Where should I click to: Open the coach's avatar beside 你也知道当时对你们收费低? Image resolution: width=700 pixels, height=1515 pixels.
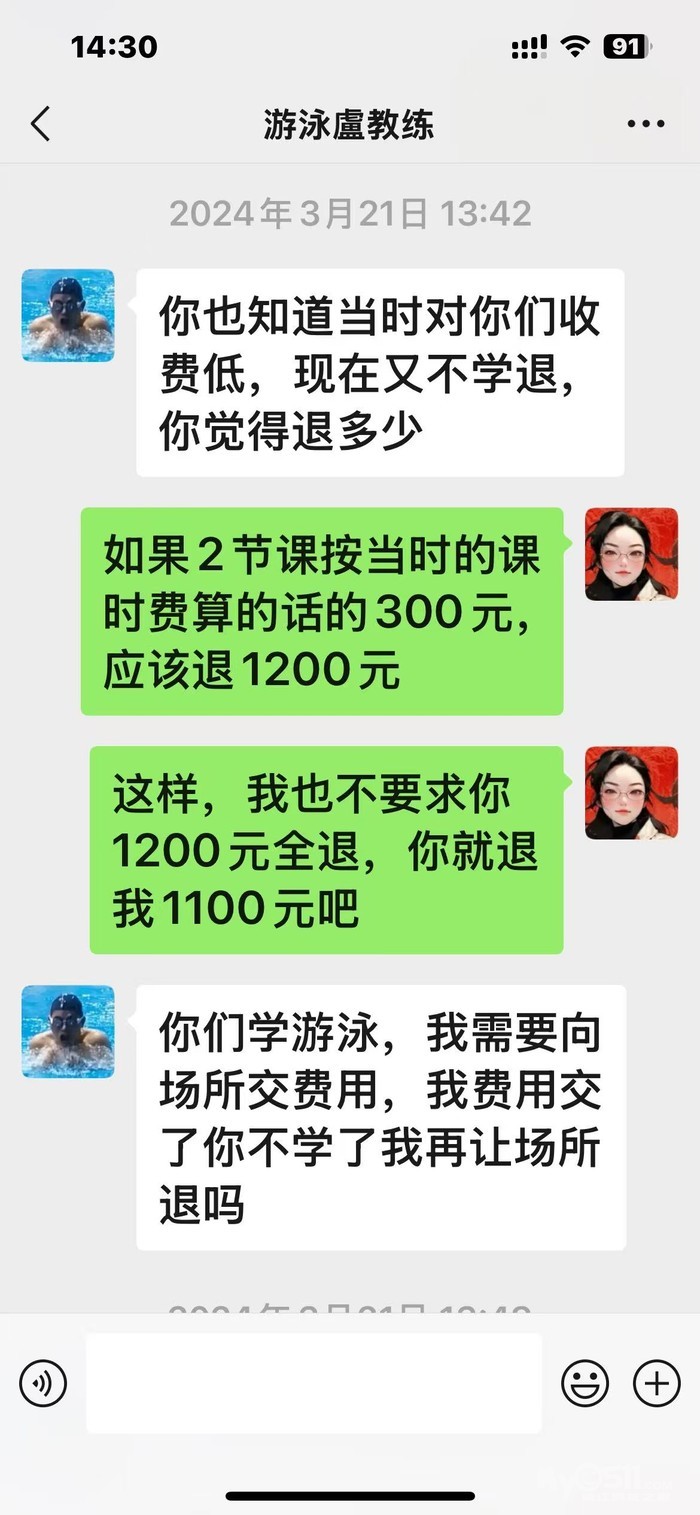click(x=68, y=315)
